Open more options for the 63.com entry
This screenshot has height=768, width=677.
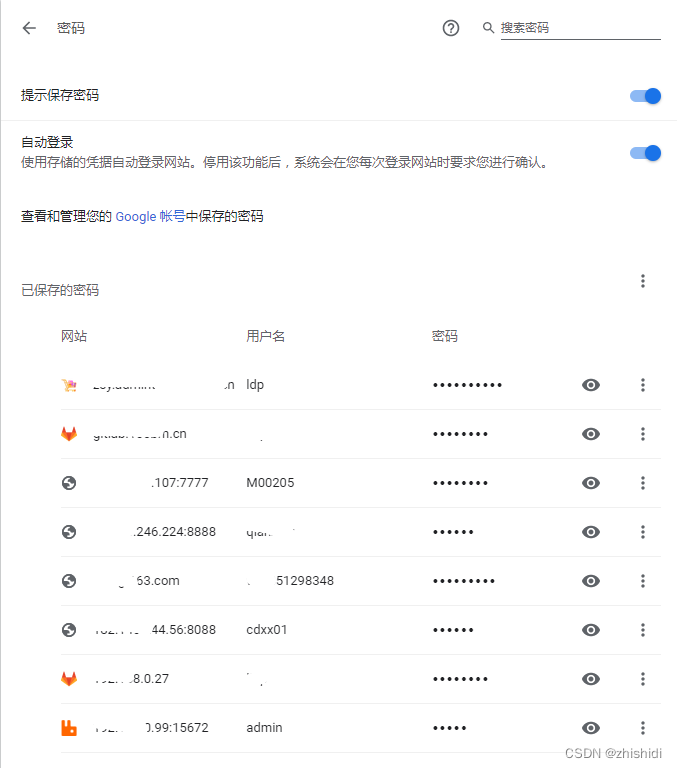(x=643, y=581)
